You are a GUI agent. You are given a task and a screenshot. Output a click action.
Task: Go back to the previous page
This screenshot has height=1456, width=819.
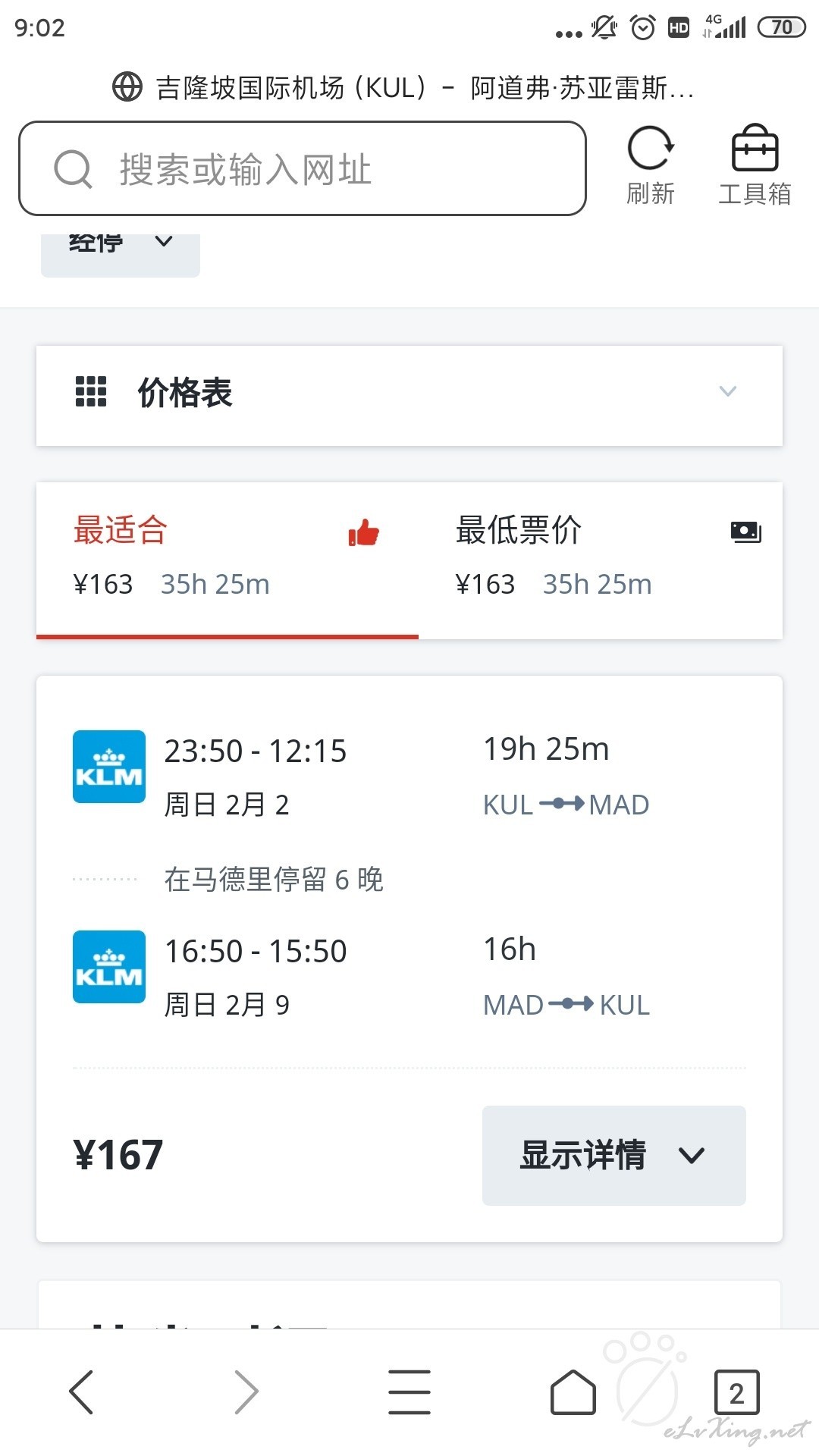click(81, 1392)
